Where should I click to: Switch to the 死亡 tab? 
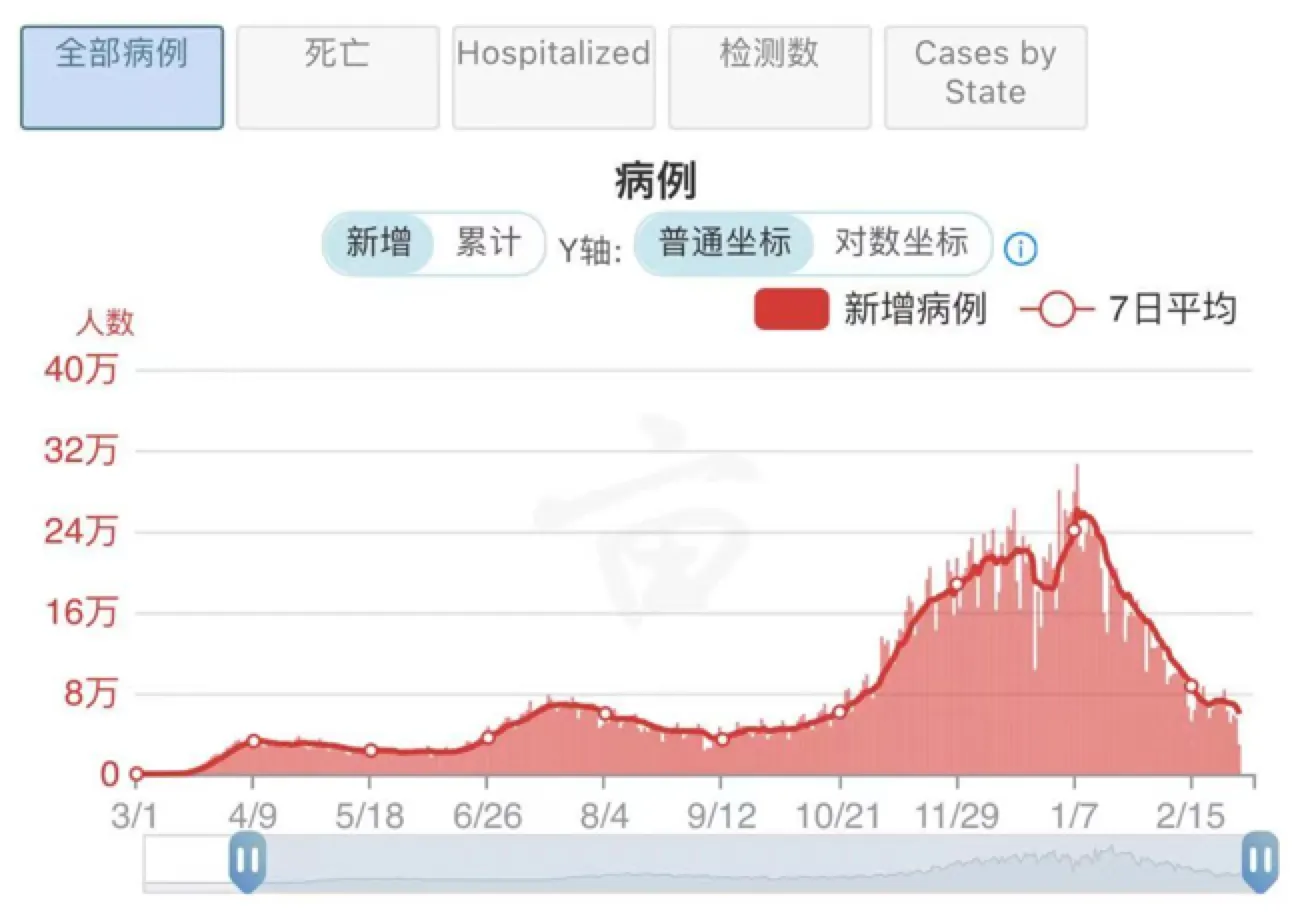(337, 77)
